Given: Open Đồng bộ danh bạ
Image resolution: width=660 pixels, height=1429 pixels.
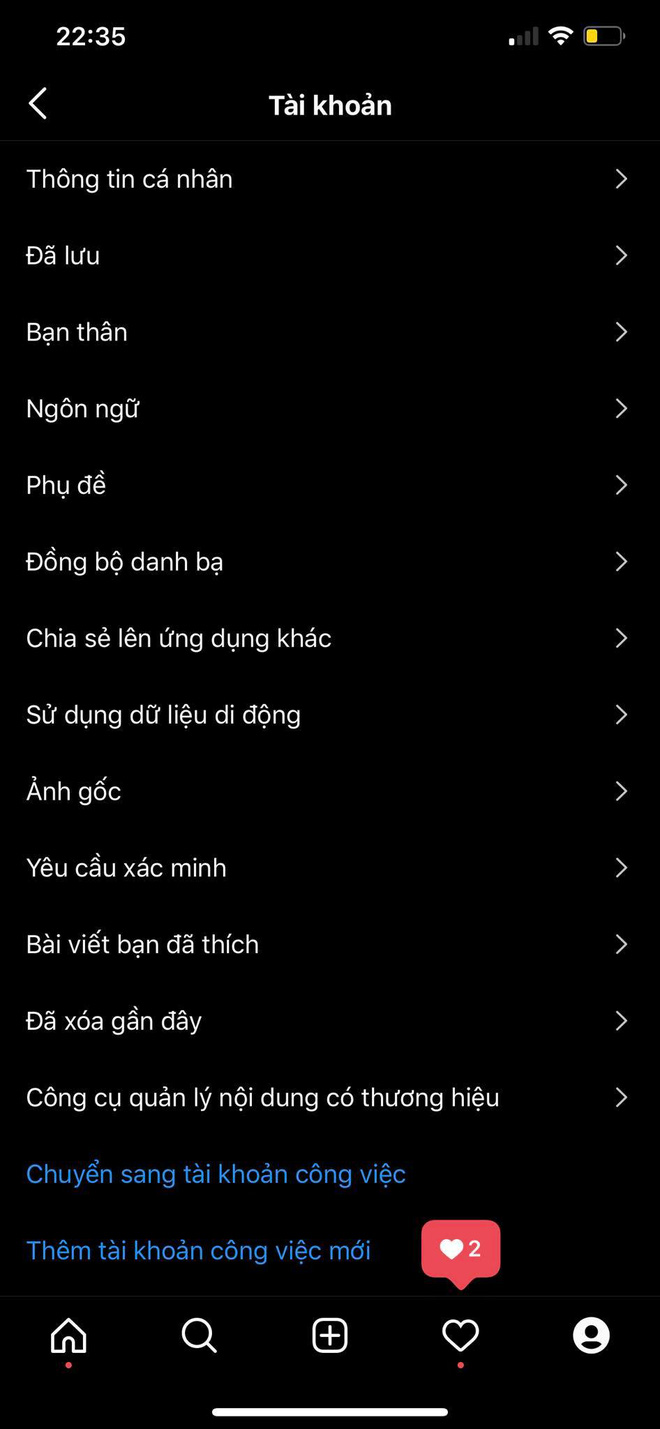Looking at the screenshot, I should (x=125, y=562).
